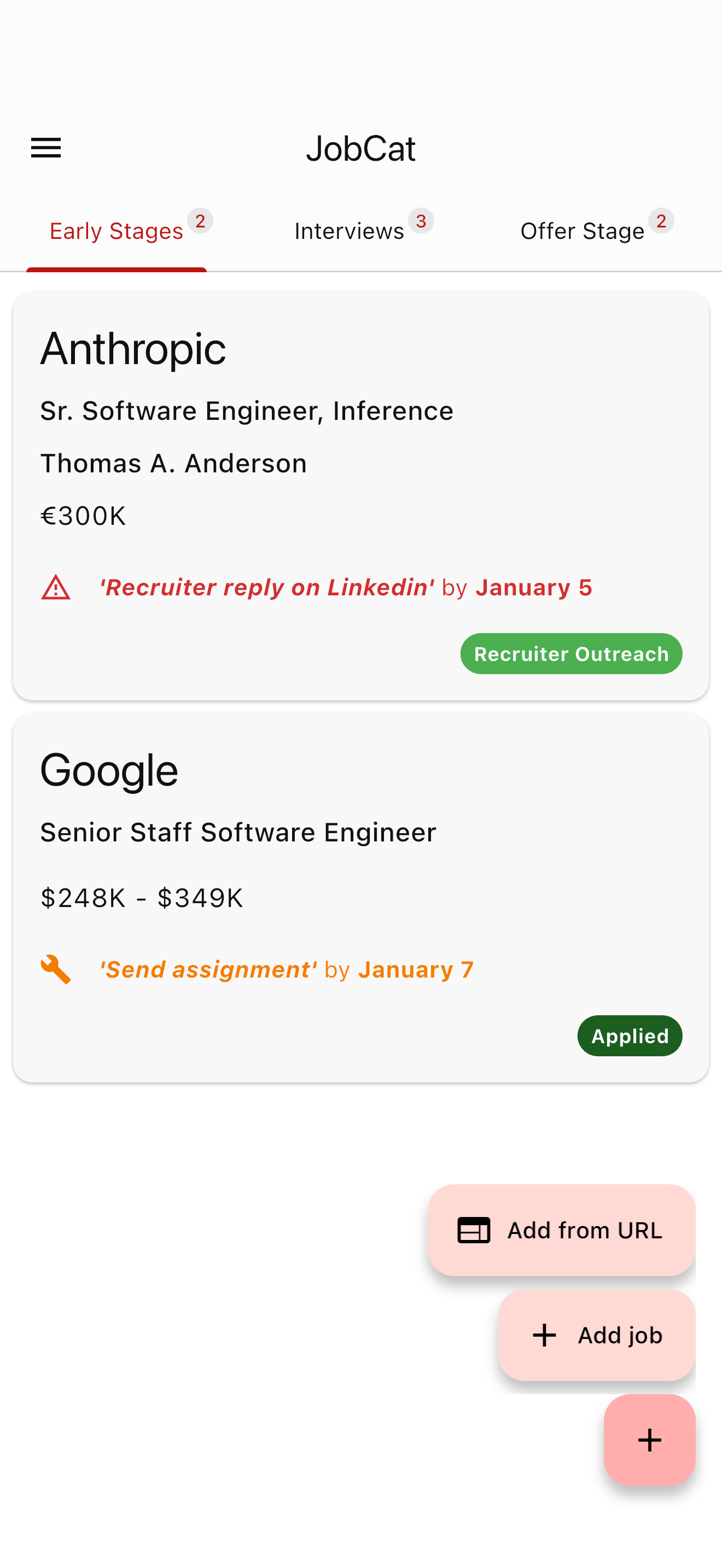
Task: Click the warning triangle on the Anthropic card
Action: coord(55,588)
